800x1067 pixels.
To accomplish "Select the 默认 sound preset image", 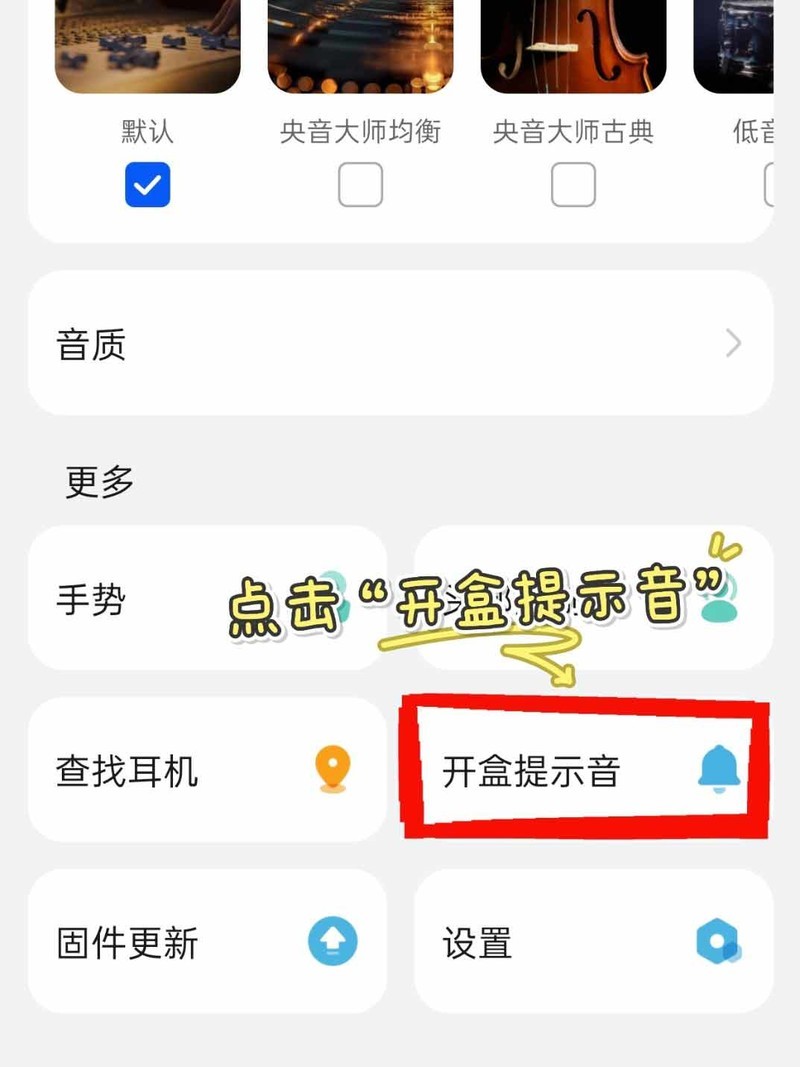I will pos(147,45).
